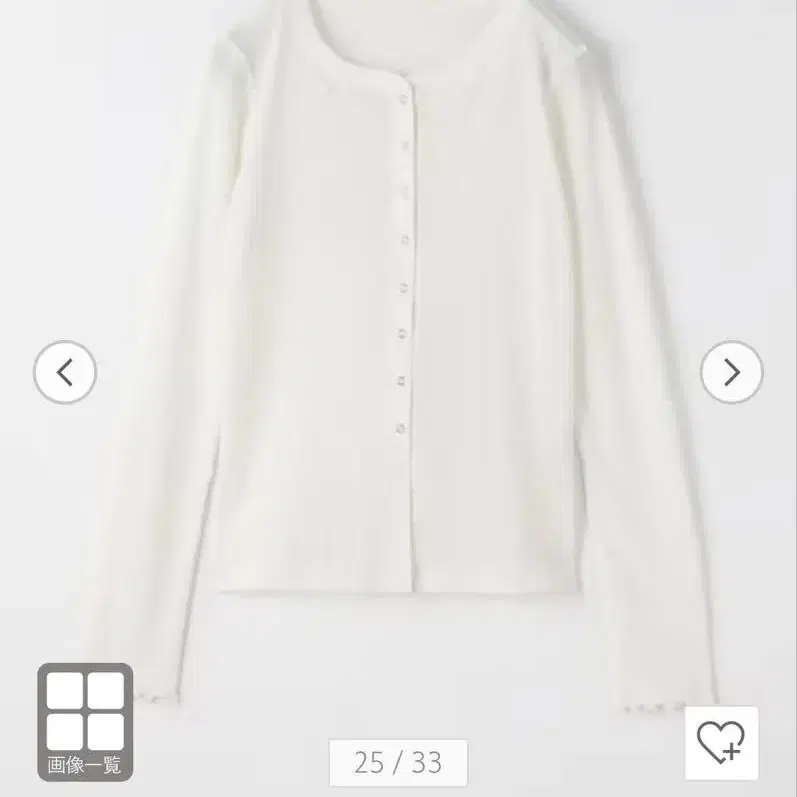The height and width of the screenshot is (797, 797).
Task: Go to the previous product image
Action: tap(65, 372)
